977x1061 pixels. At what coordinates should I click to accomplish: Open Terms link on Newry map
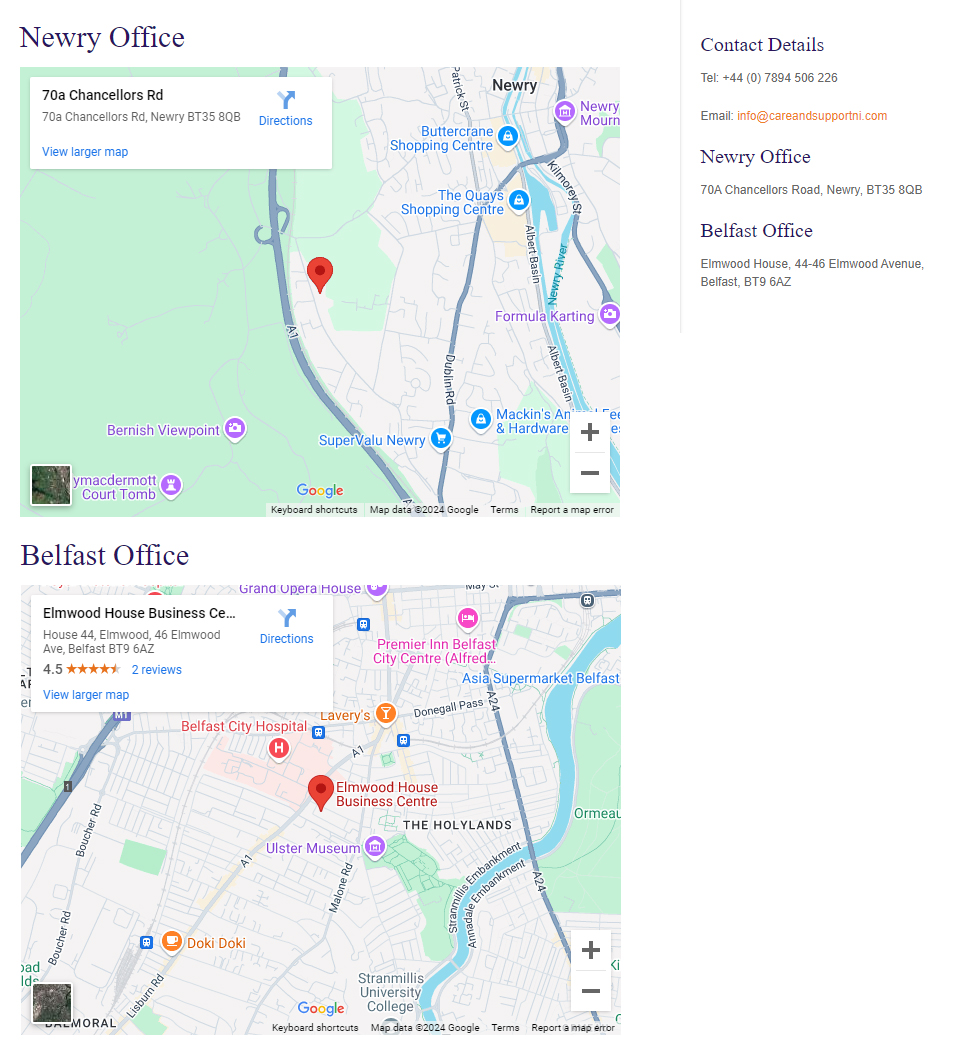504,510
